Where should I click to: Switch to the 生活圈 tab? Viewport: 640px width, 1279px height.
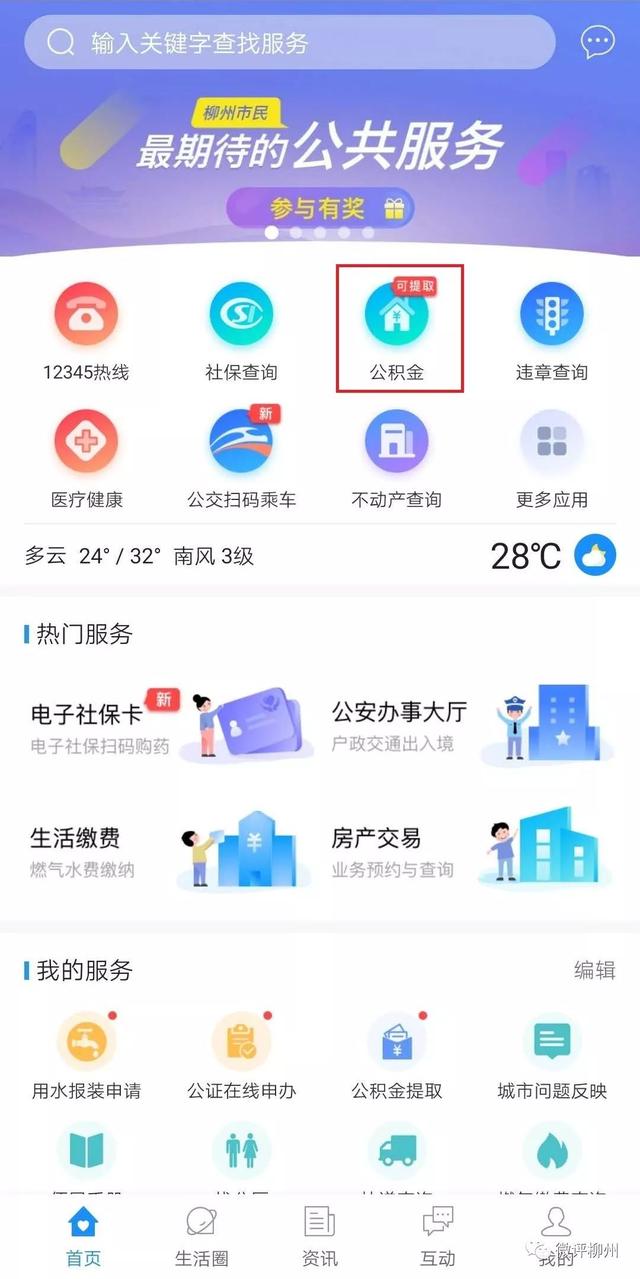[201, 1237]
